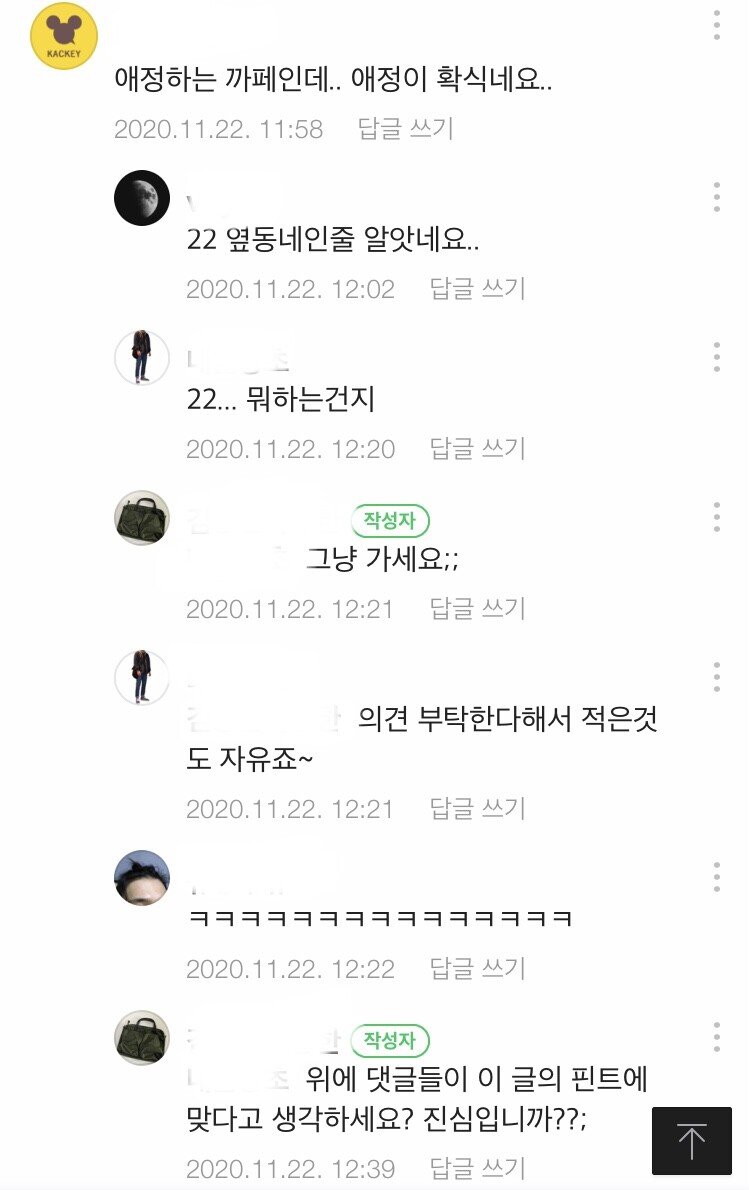Tap 답글 쓰기 under the ㅋㅋㅋ reply
749x1190 pixels.
pos(477,969)
